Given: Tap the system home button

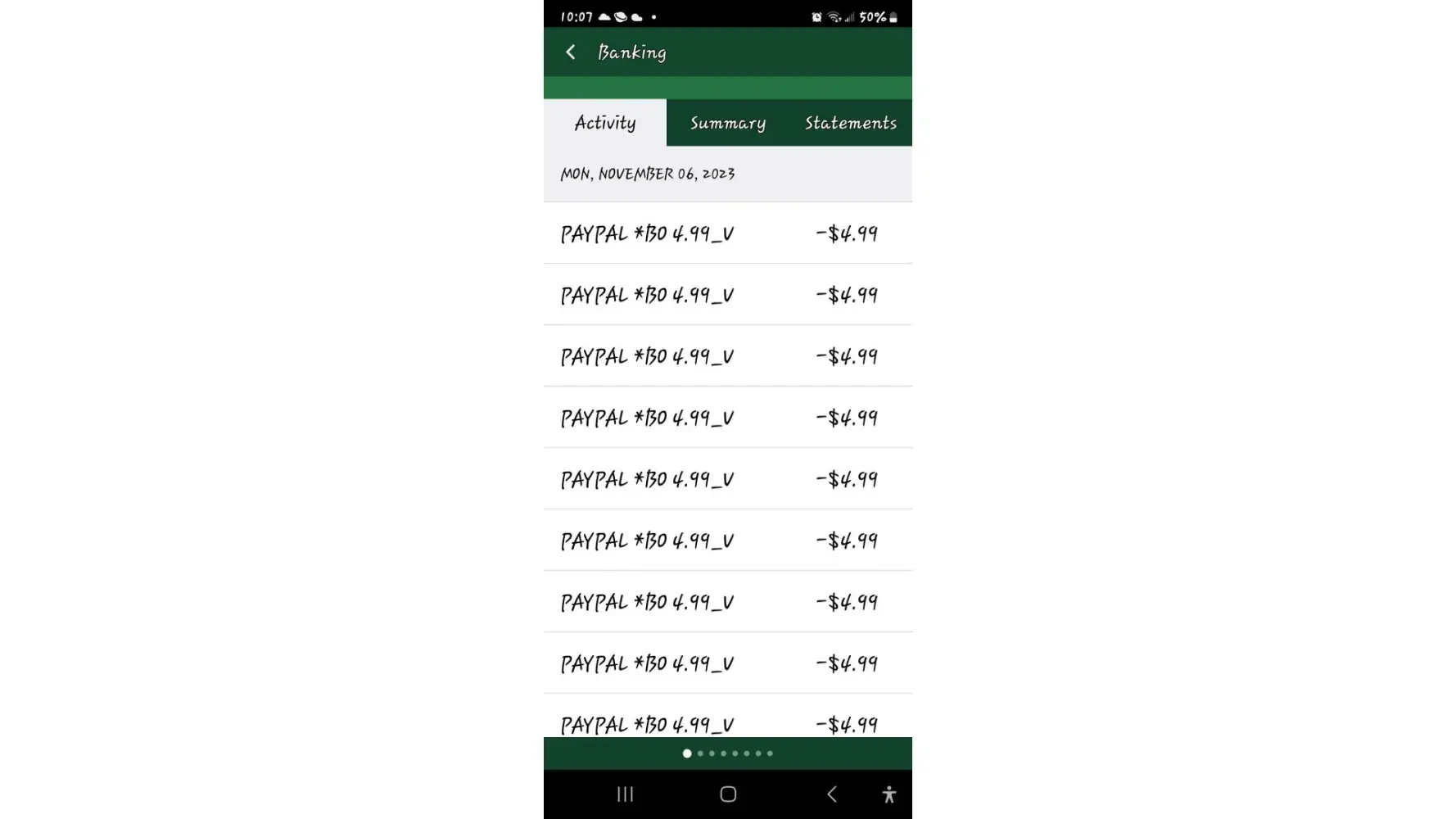Looking at the screenshot, I should 728,794.
